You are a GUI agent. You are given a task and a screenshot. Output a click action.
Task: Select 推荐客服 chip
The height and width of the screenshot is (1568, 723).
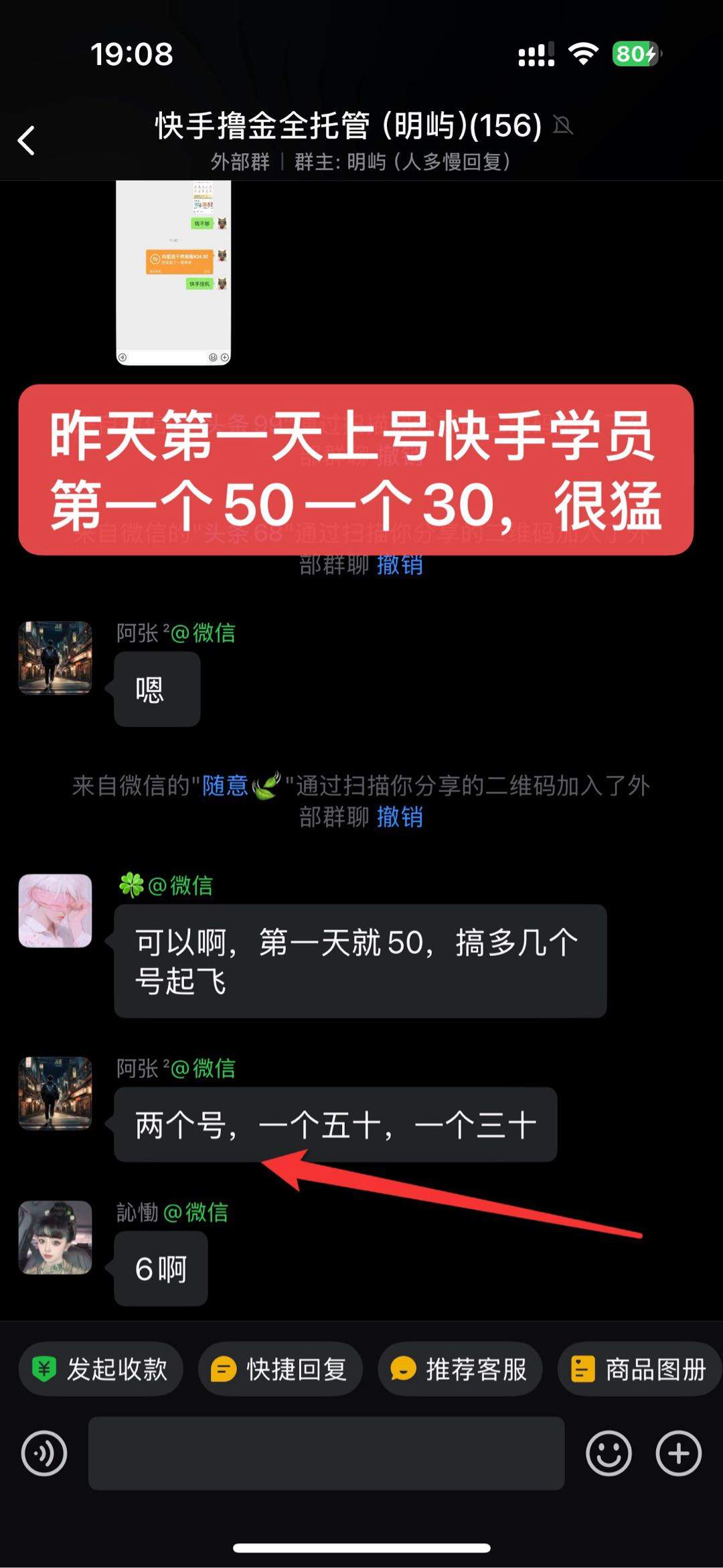click(x=460, y=1369)
